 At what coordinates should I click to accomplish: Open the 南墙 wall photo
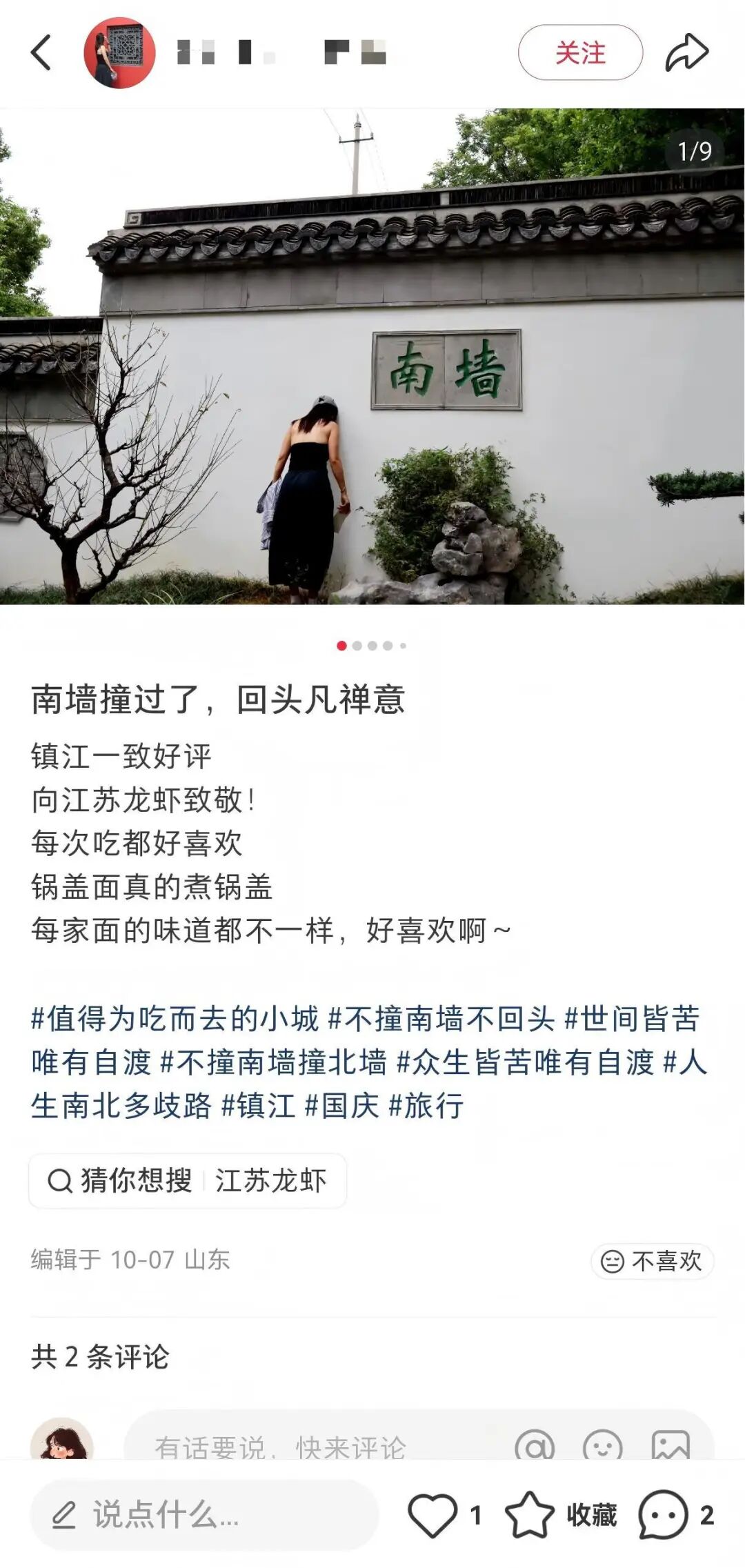[372, 356]
